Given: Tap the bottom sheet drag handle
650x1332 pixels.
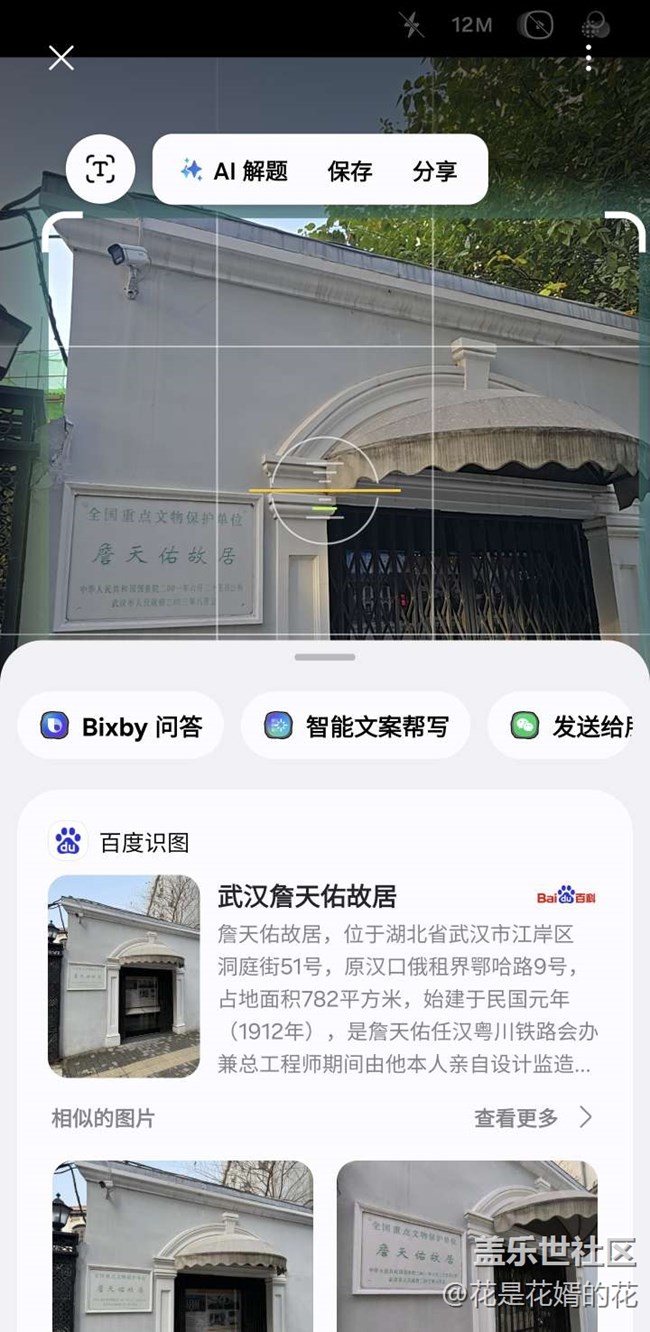Looking at the screenshot, I should pyautogui.click(x=325, y=657).
